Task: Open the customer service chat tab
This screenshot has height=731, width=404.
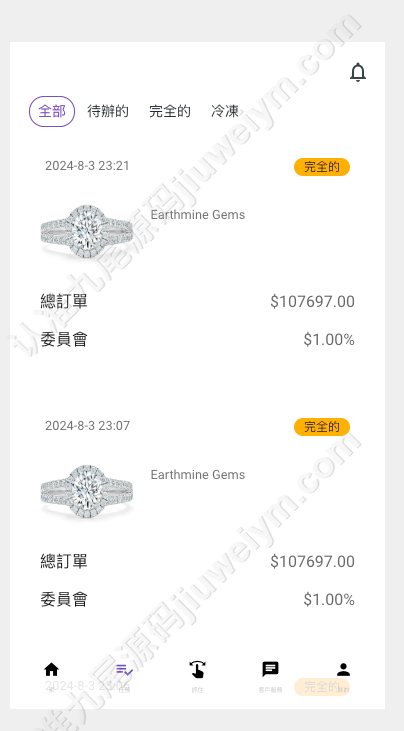Action: [270, 675]
